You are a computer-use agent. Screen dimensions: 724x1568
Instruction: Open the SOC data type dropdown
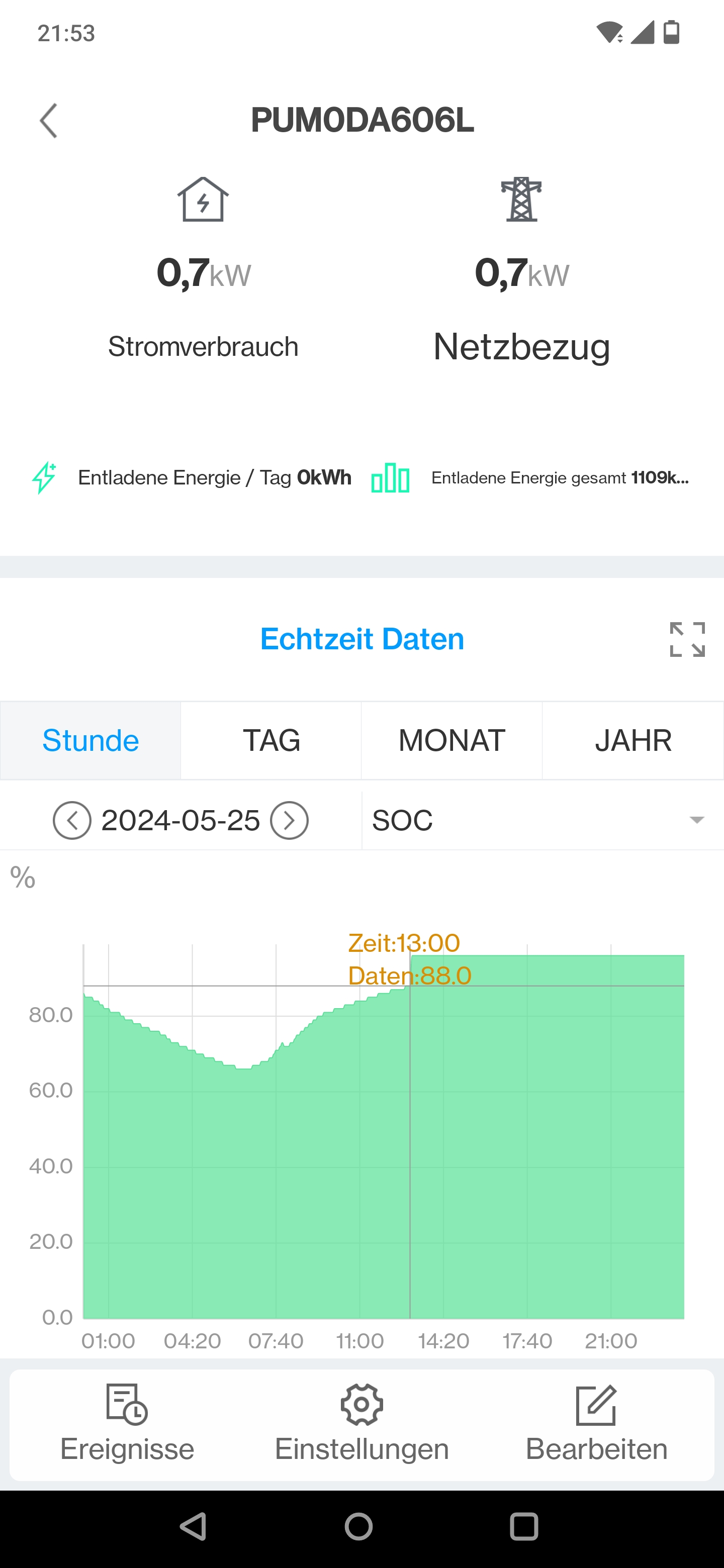point(542,821)
